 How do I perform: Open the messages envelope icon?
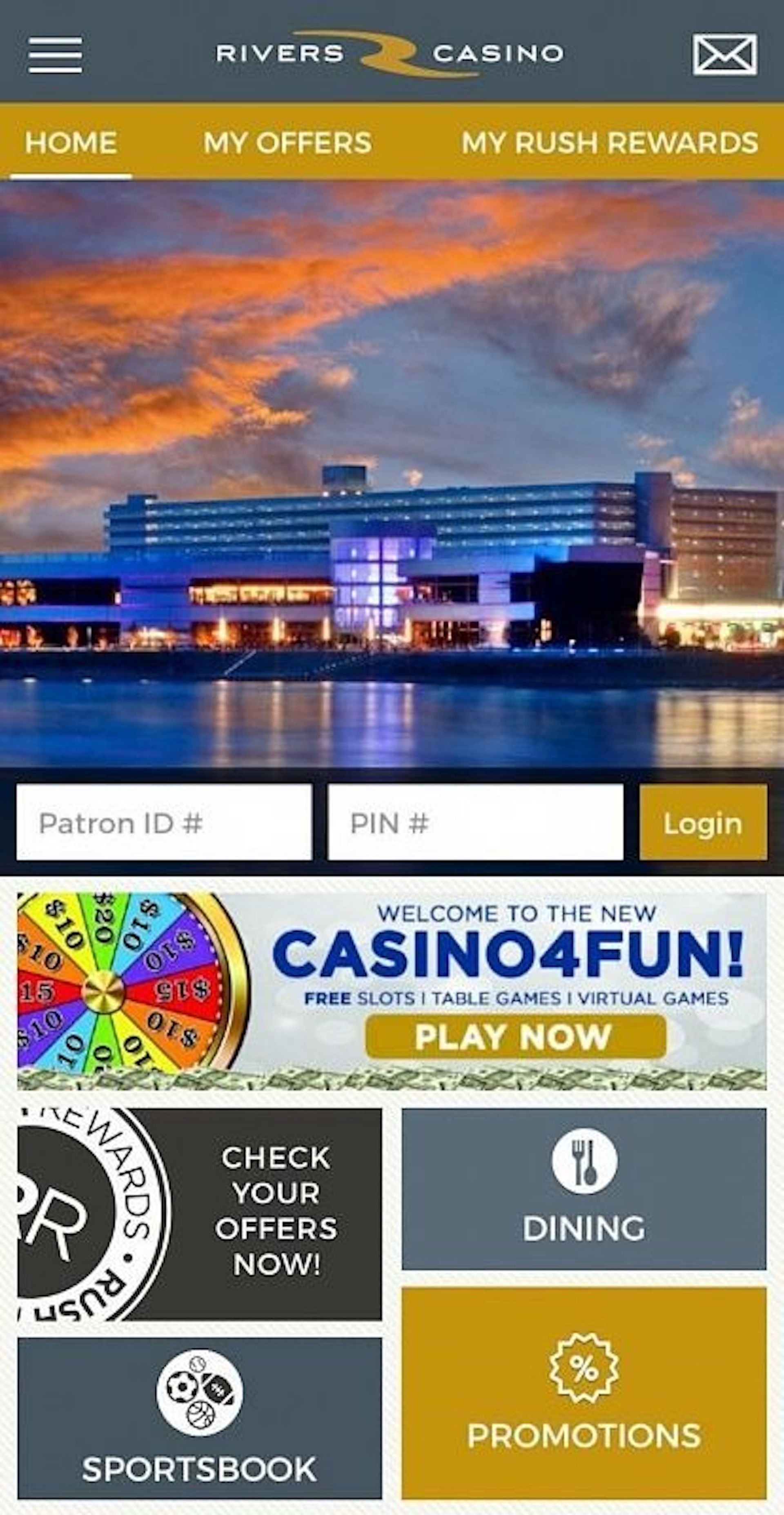coord(724,55)
